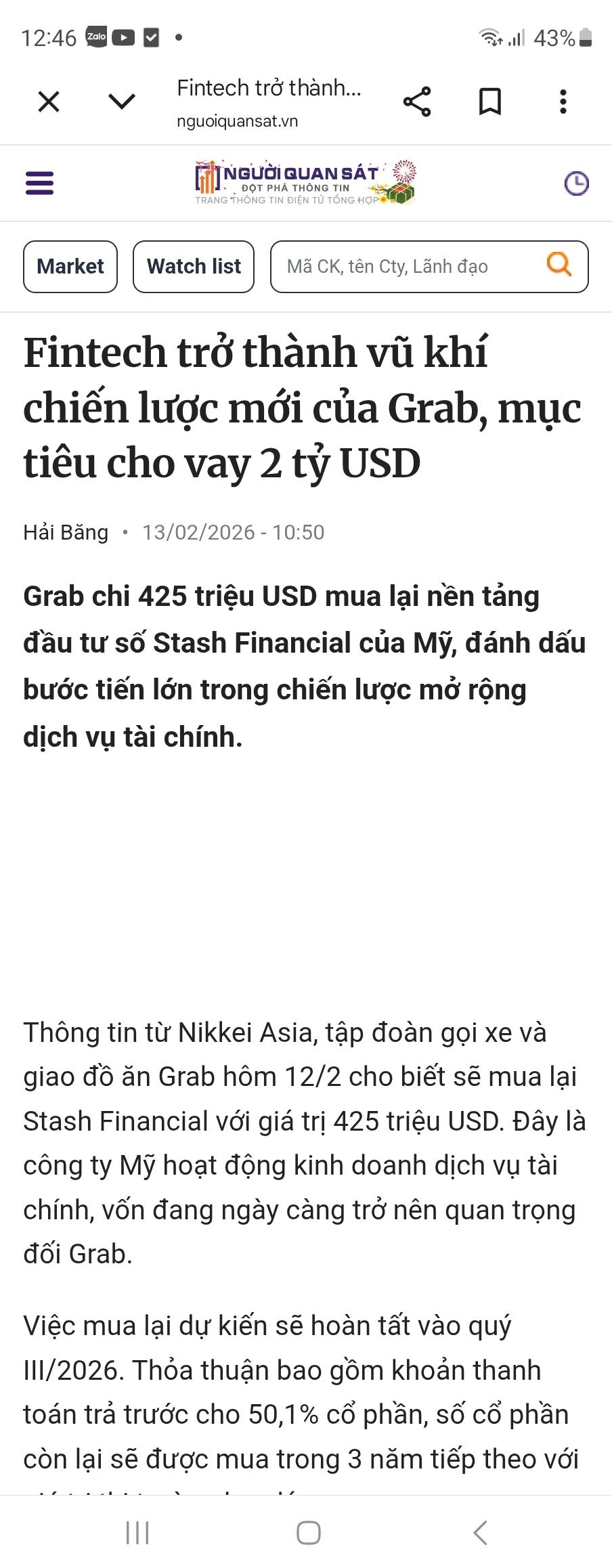612x1568 pixels.
Task: Return to the phone home screen
Action: (x=309, y=1532)
